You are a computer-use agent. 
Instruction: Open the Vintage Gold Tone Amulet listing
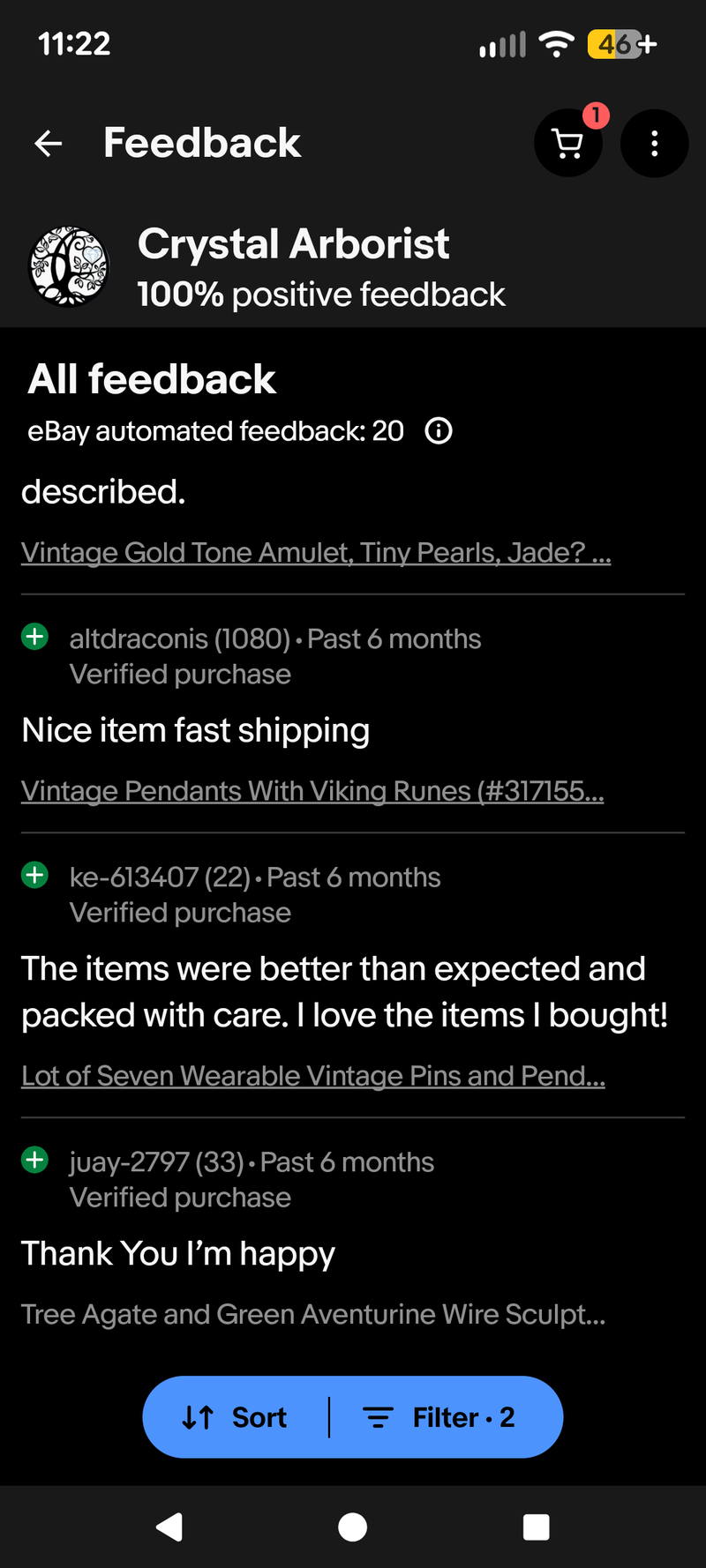click(x=314, y=552)
